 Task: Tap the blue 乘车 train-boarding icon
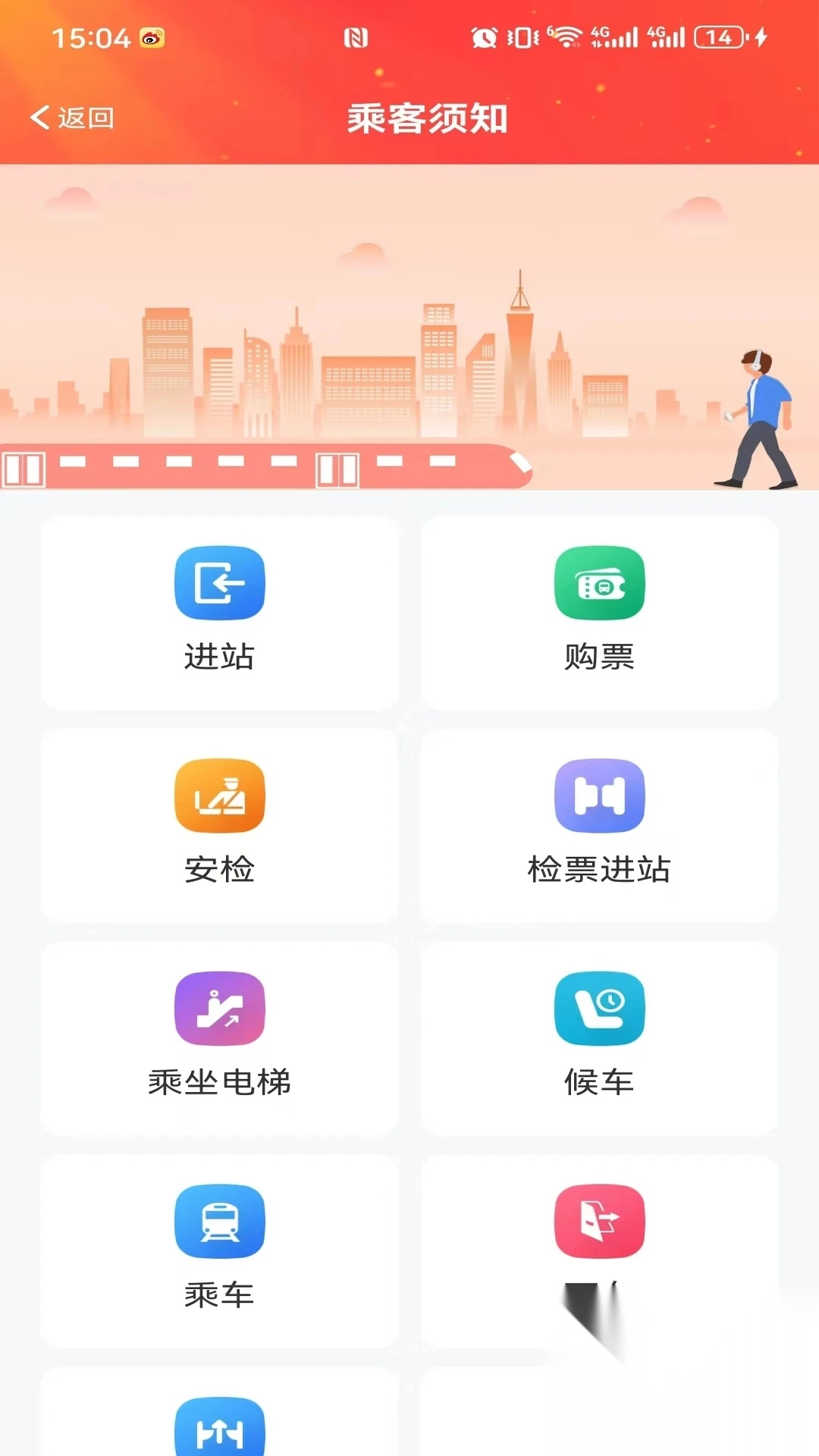click(220, 1221)
